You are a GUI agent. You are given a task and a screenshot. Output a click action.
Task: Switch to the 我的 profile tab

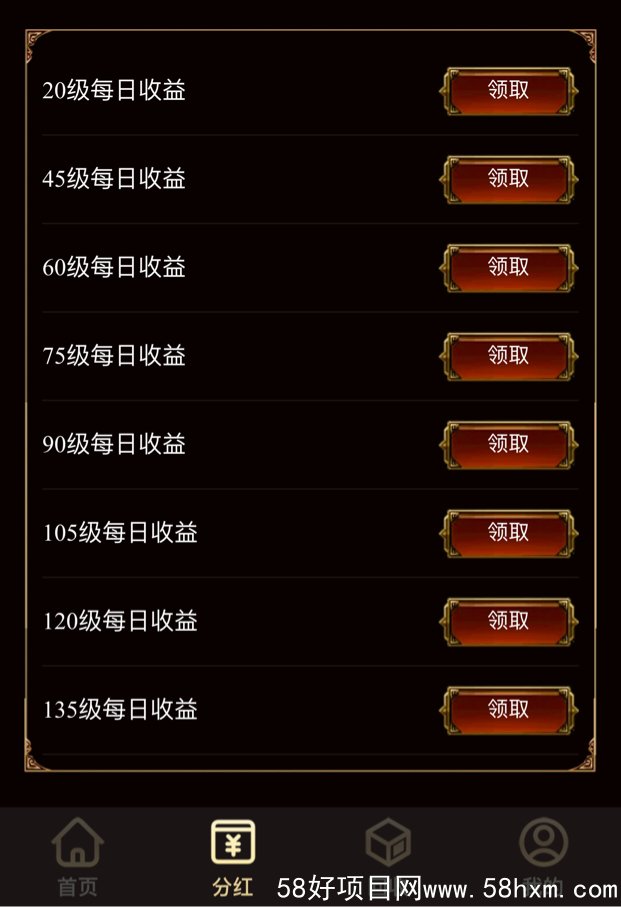pyautogui.click(x=543, y=850)
